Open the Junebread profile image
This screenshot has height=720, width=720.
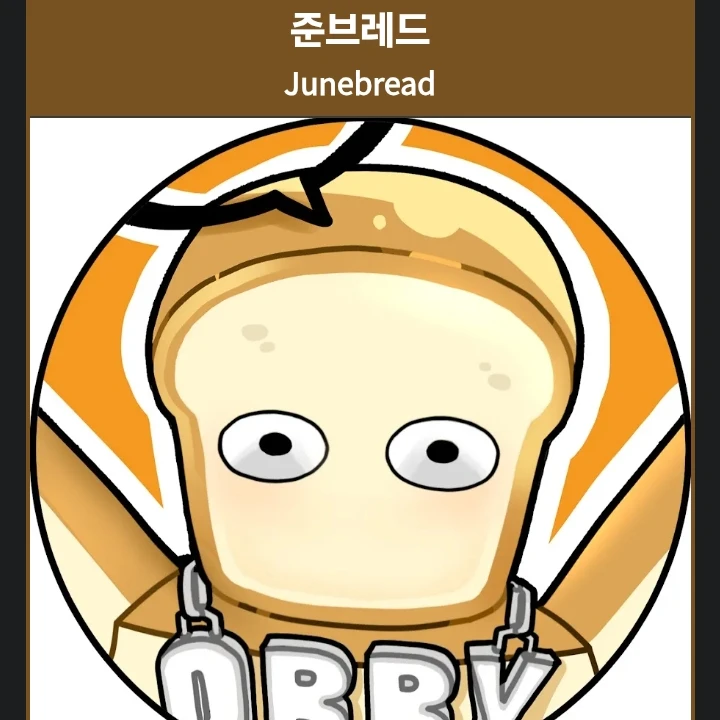360,420
